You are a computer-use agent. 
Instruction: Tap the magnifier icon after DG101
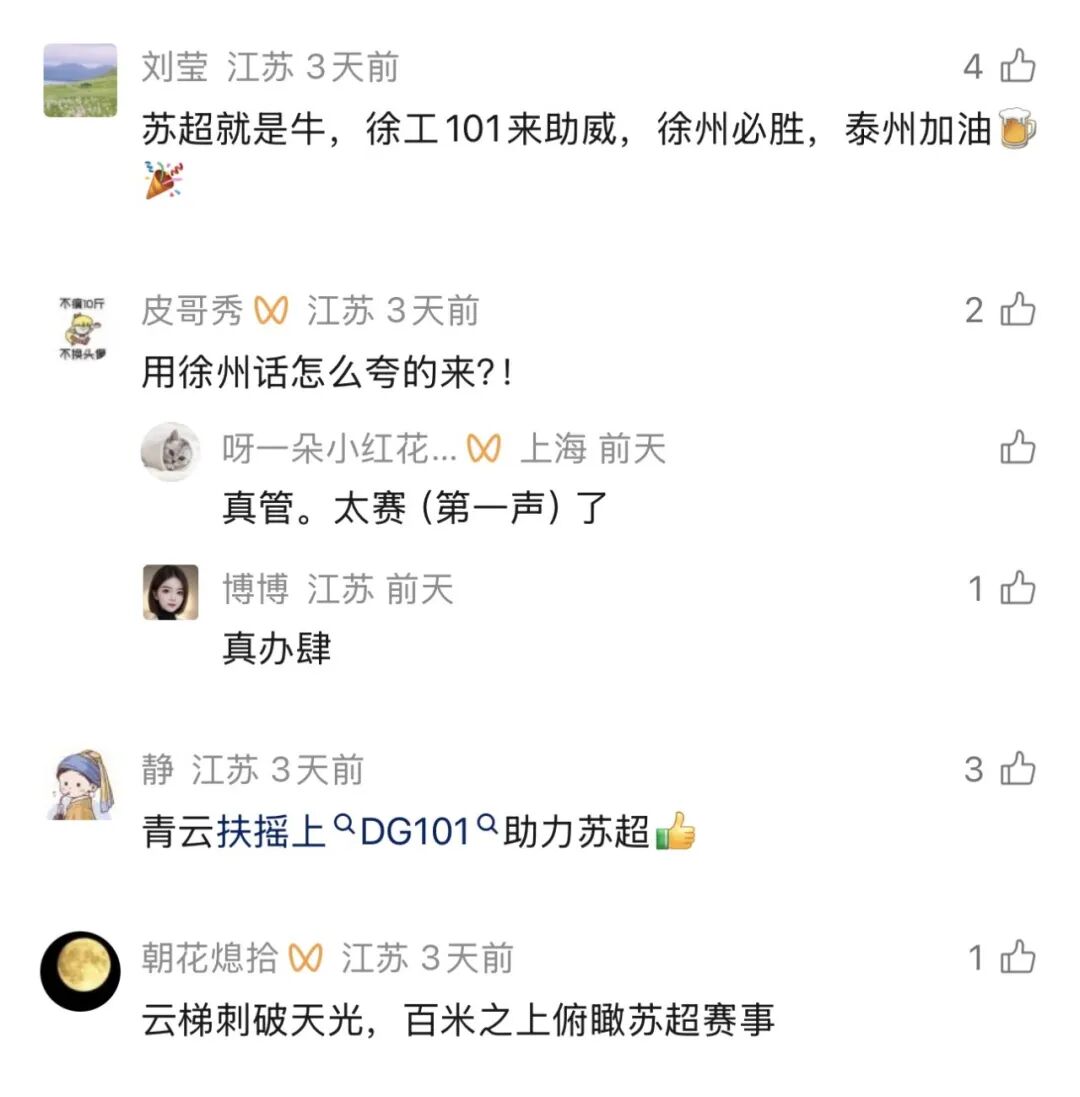tap(486, 825)
